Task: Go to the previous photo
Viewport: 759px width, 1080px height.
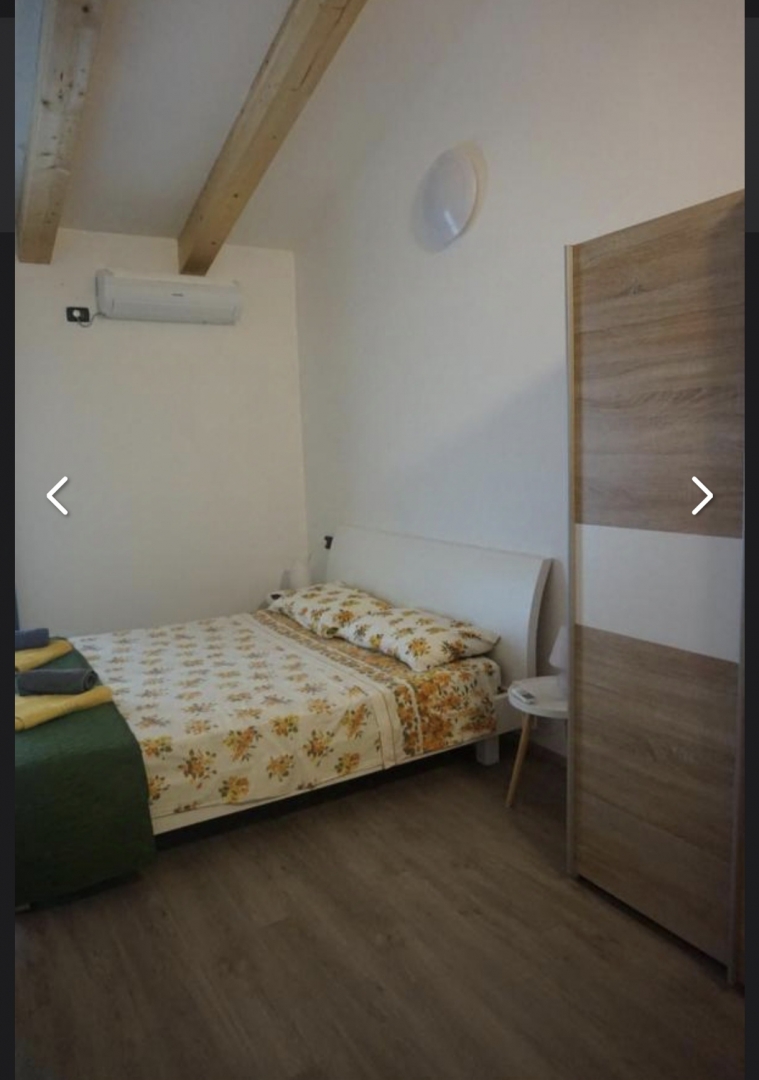Action: [57, 495]
